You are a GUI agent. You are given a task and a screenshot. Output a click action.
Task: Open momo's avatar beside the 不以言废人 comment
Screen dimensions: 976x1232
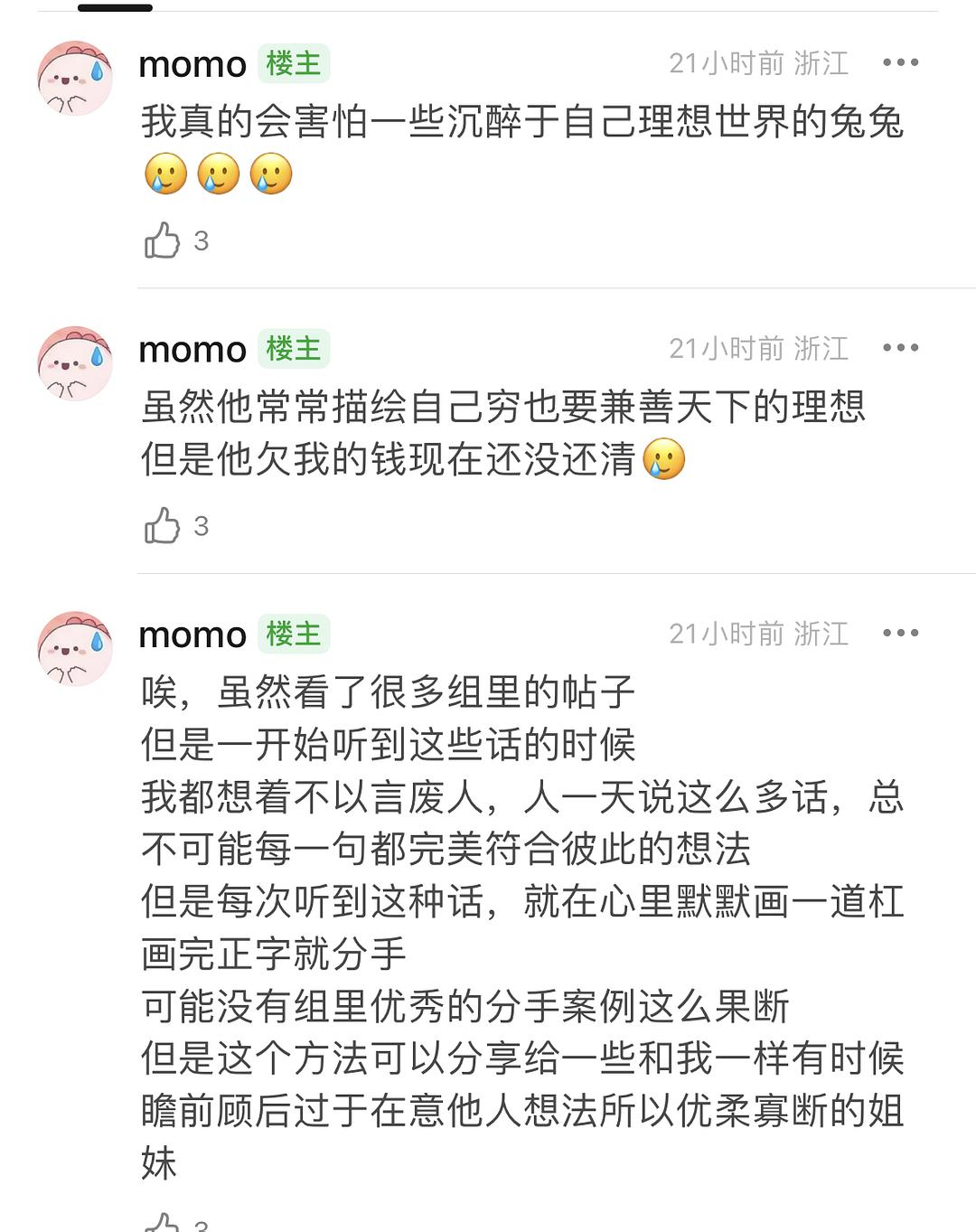click(75, 648)
